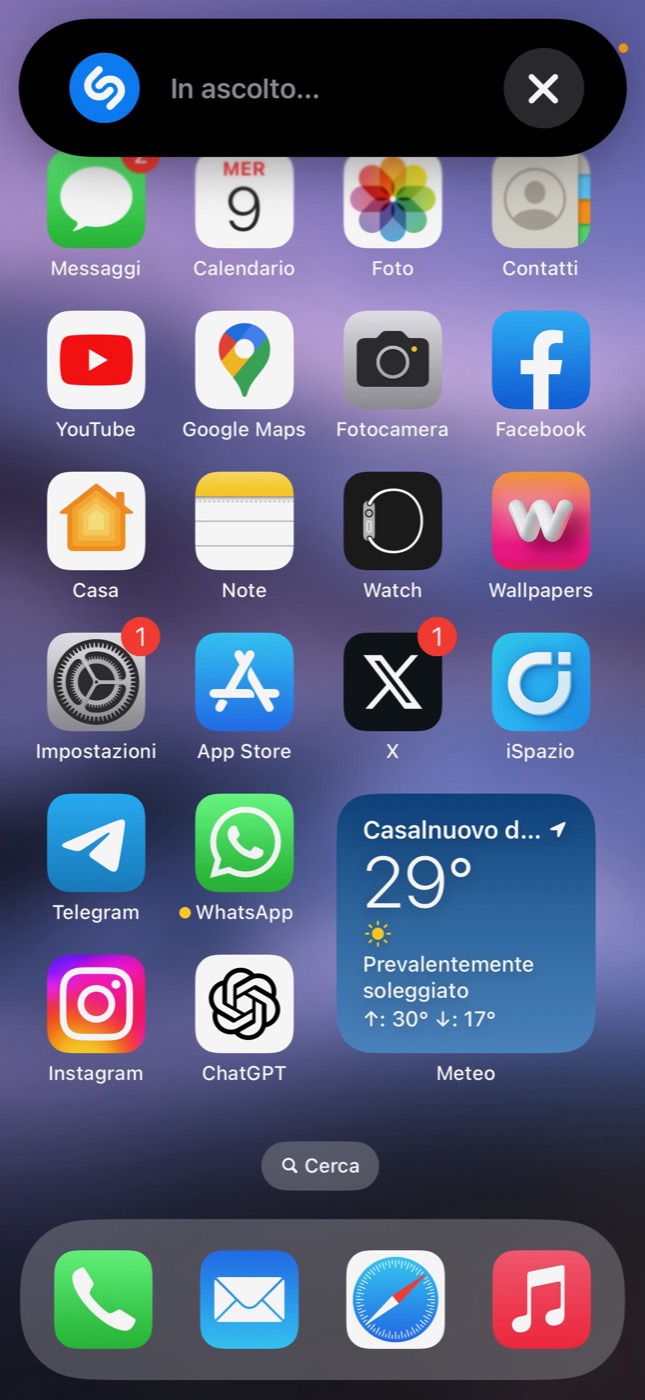
Task: Open the Casa home app
Action: click(96, 521)
